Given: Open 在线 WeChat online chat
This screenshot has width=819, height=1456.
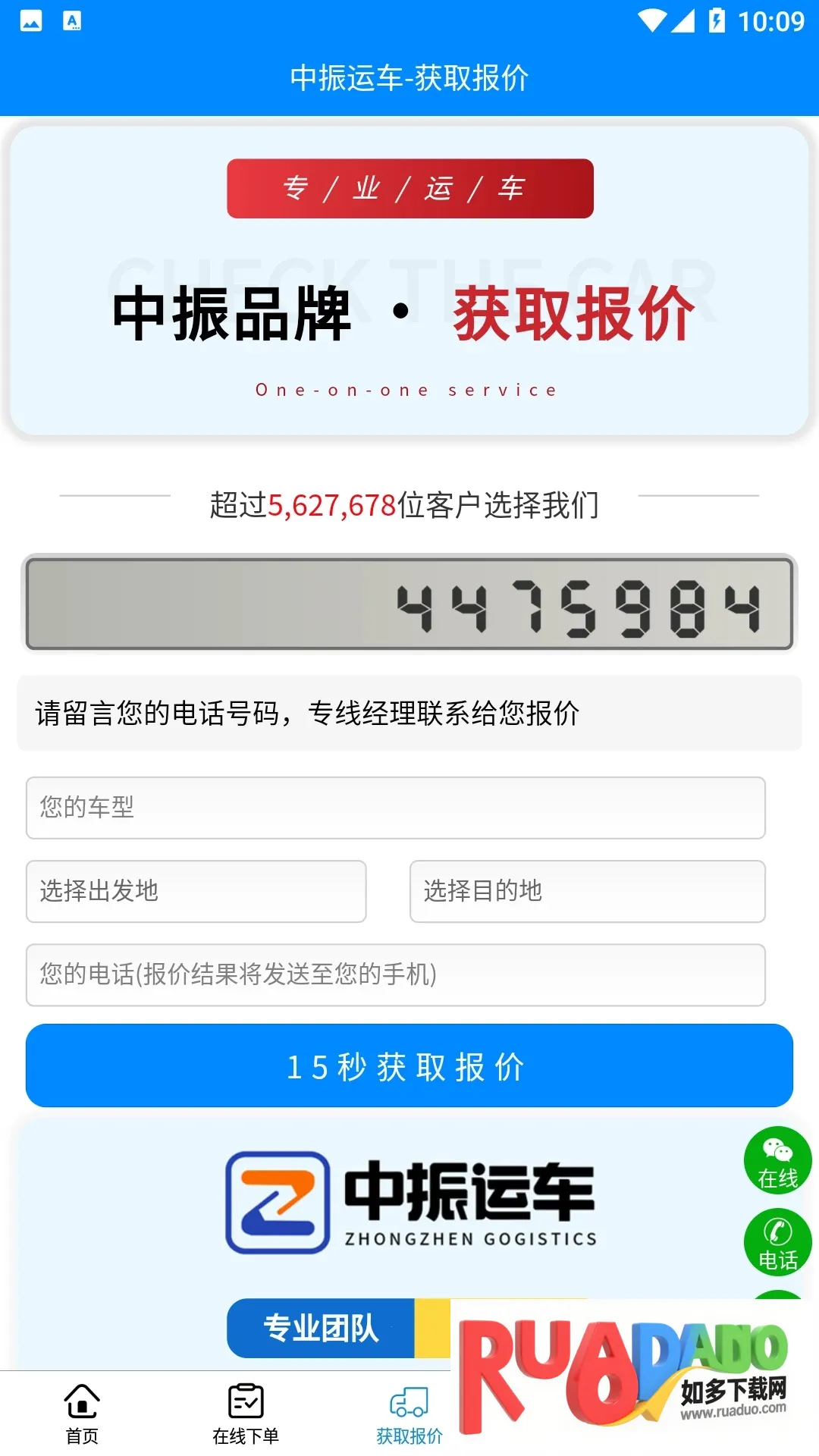Looking at the screenshot, I should [777, 1160].
